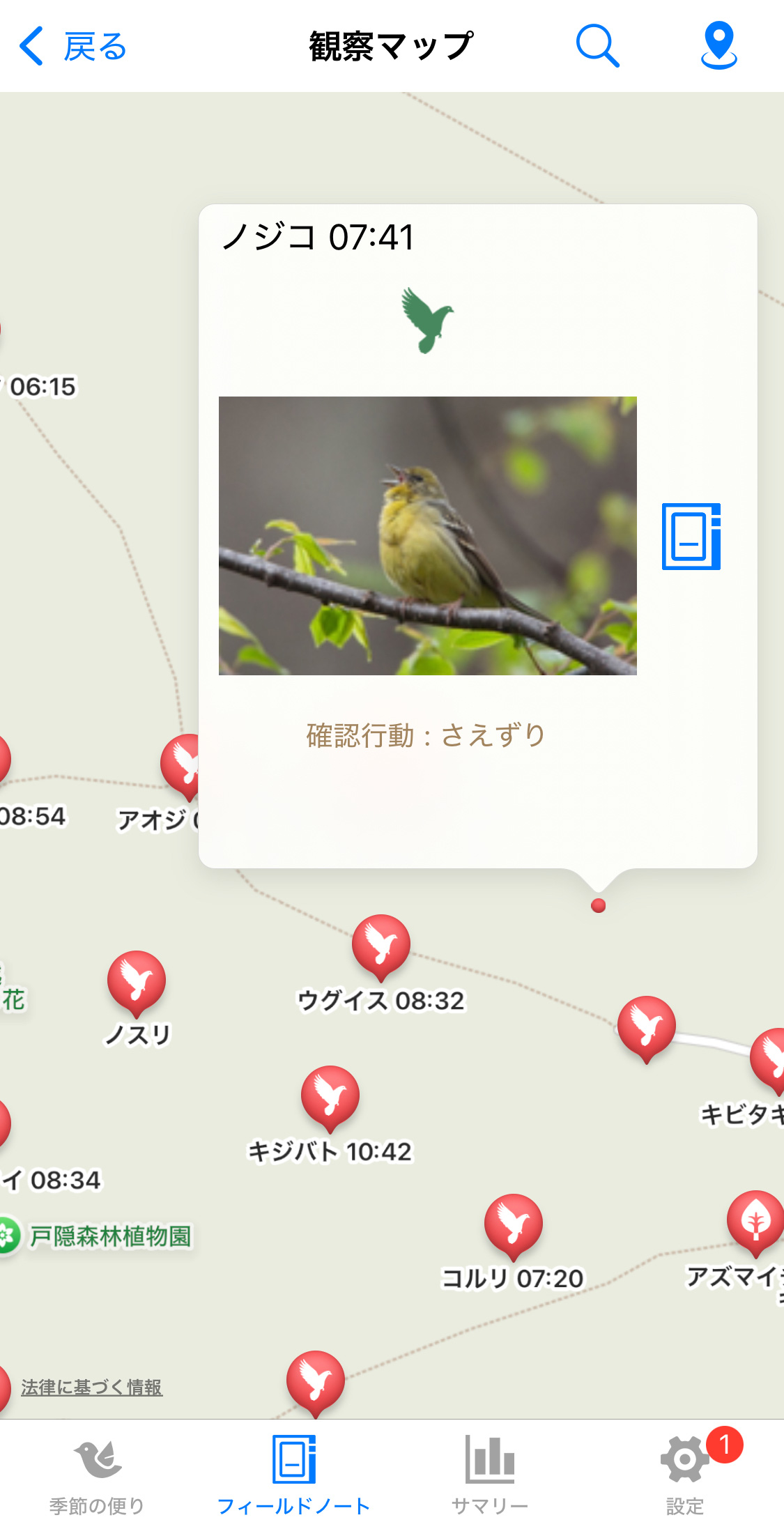Screen dimensions: 784x1522
Task: Select the ノスリ map pin
Action: point(137,981)
